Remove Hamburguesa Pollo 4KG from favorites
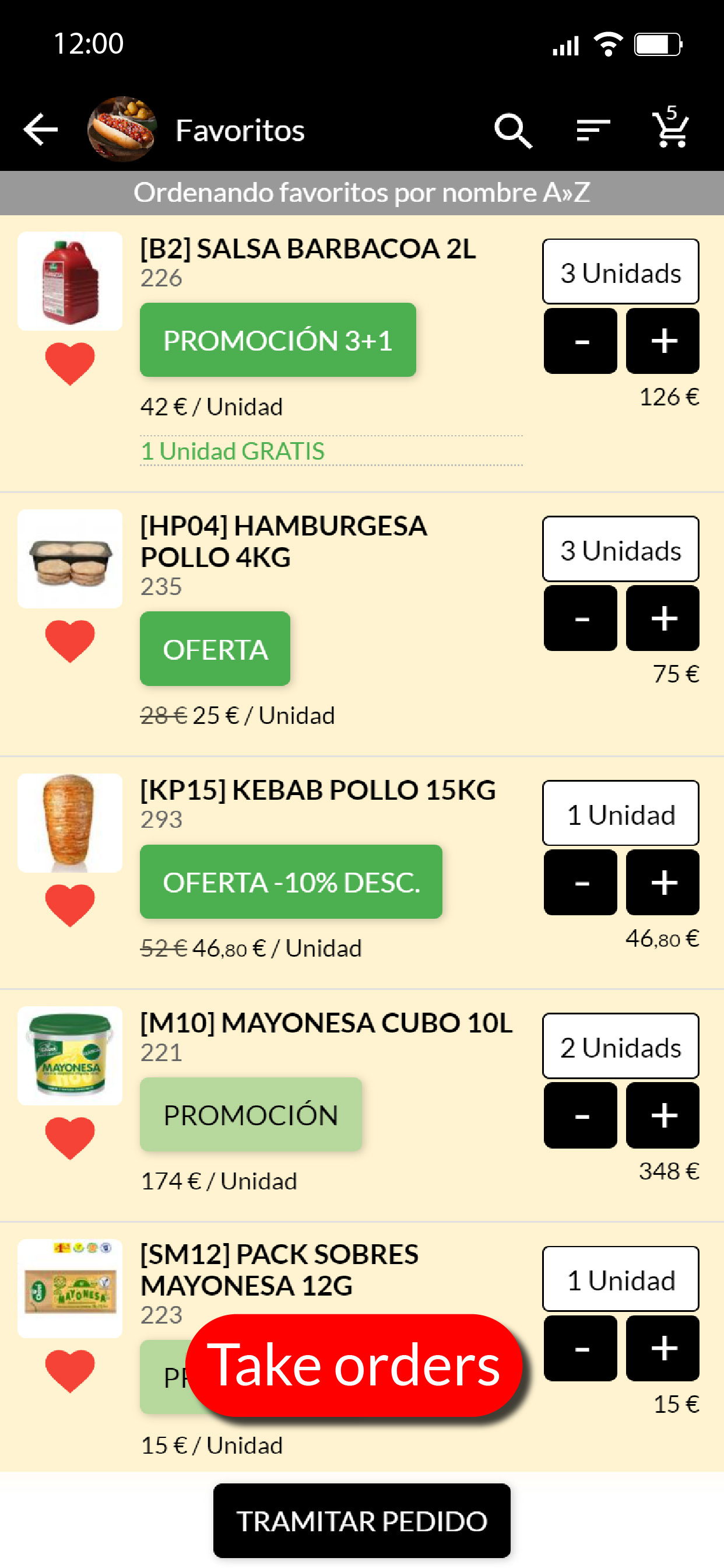 pyautogui.click(x=70, y=641)
